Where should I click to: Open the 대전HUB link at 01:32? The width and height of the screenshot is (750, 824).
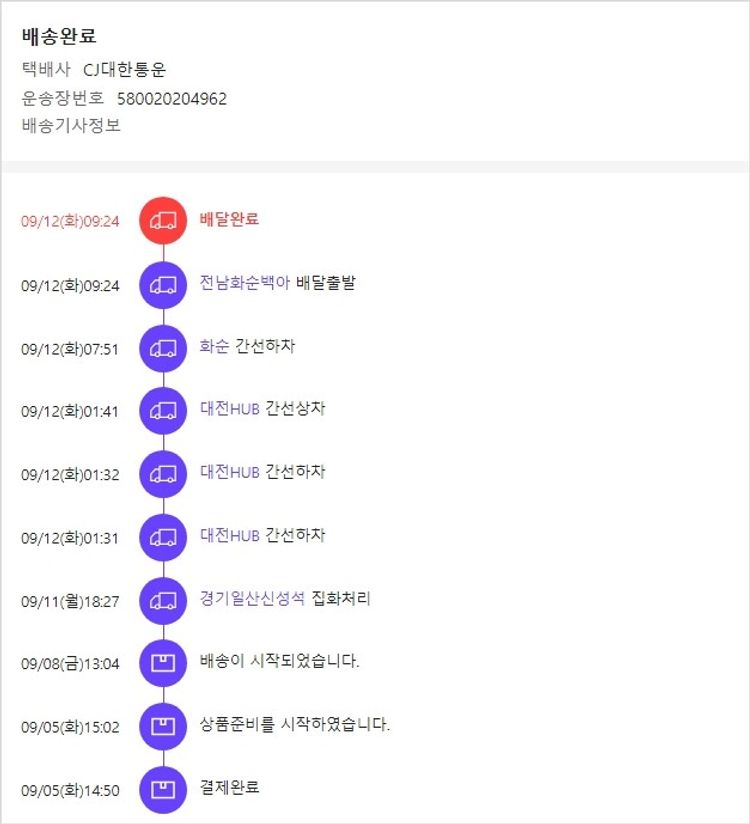pyautogui.click(x=230, y=472)
